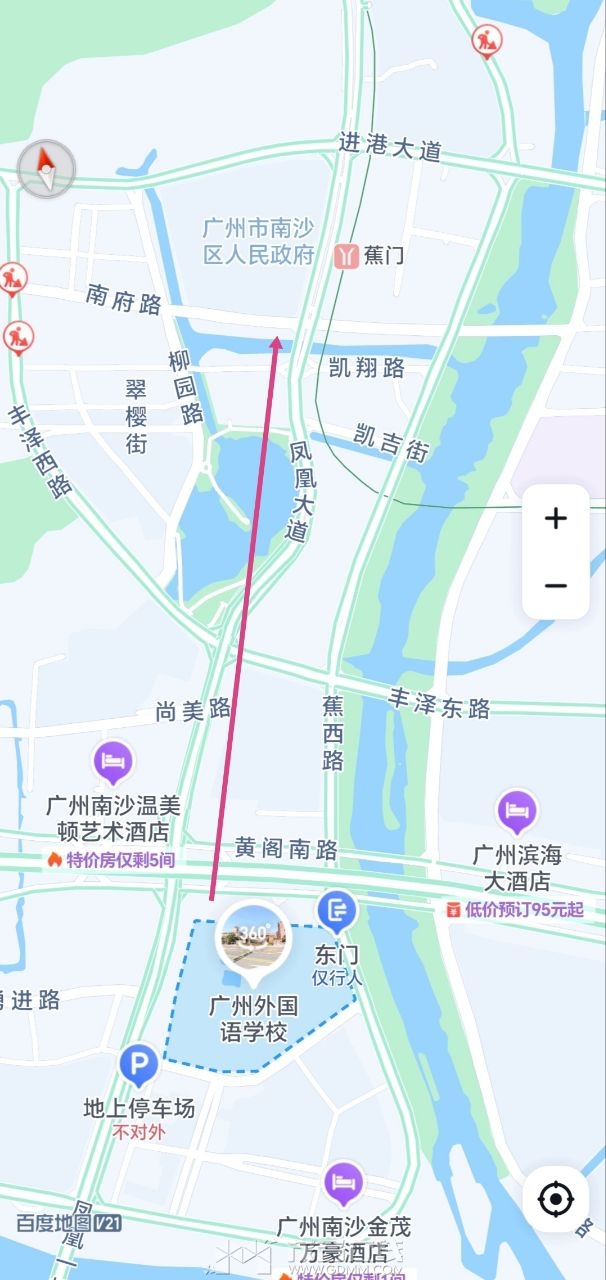Tap the compass to reset map orientation
The width and height of the screenshot is (606, 1280).
point(46,168)
